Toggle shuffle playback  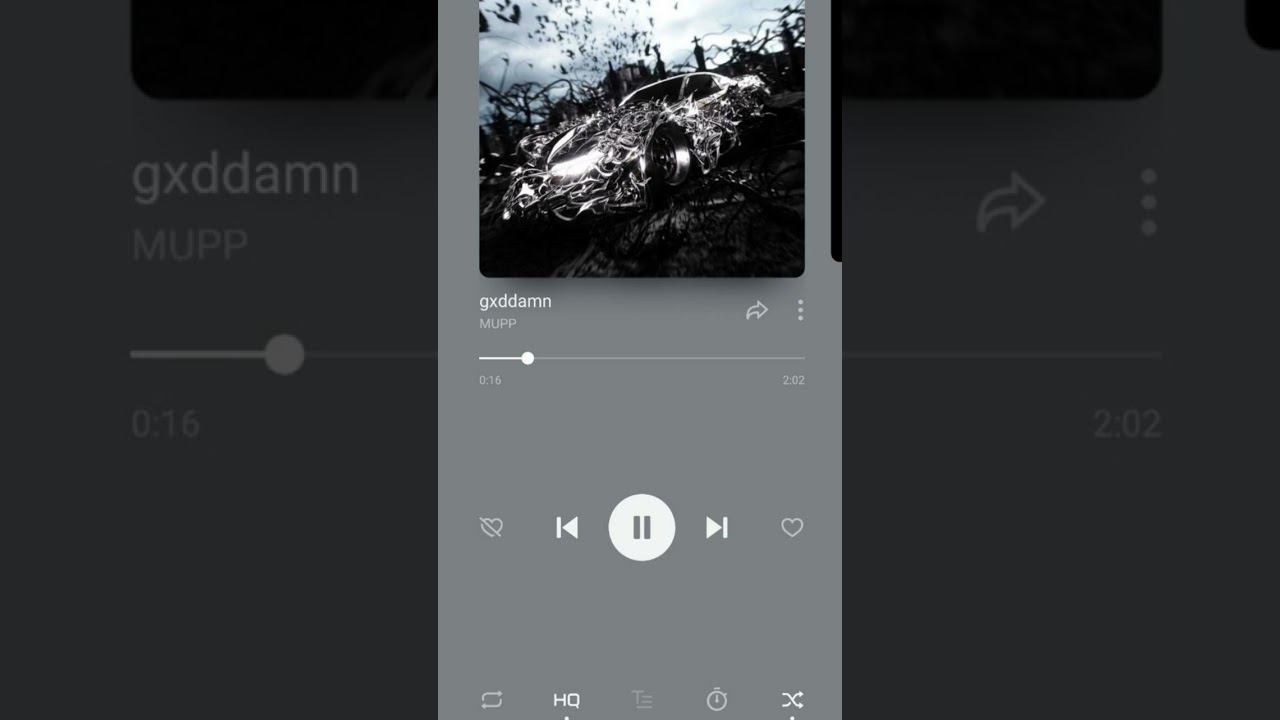coord(792,700)
